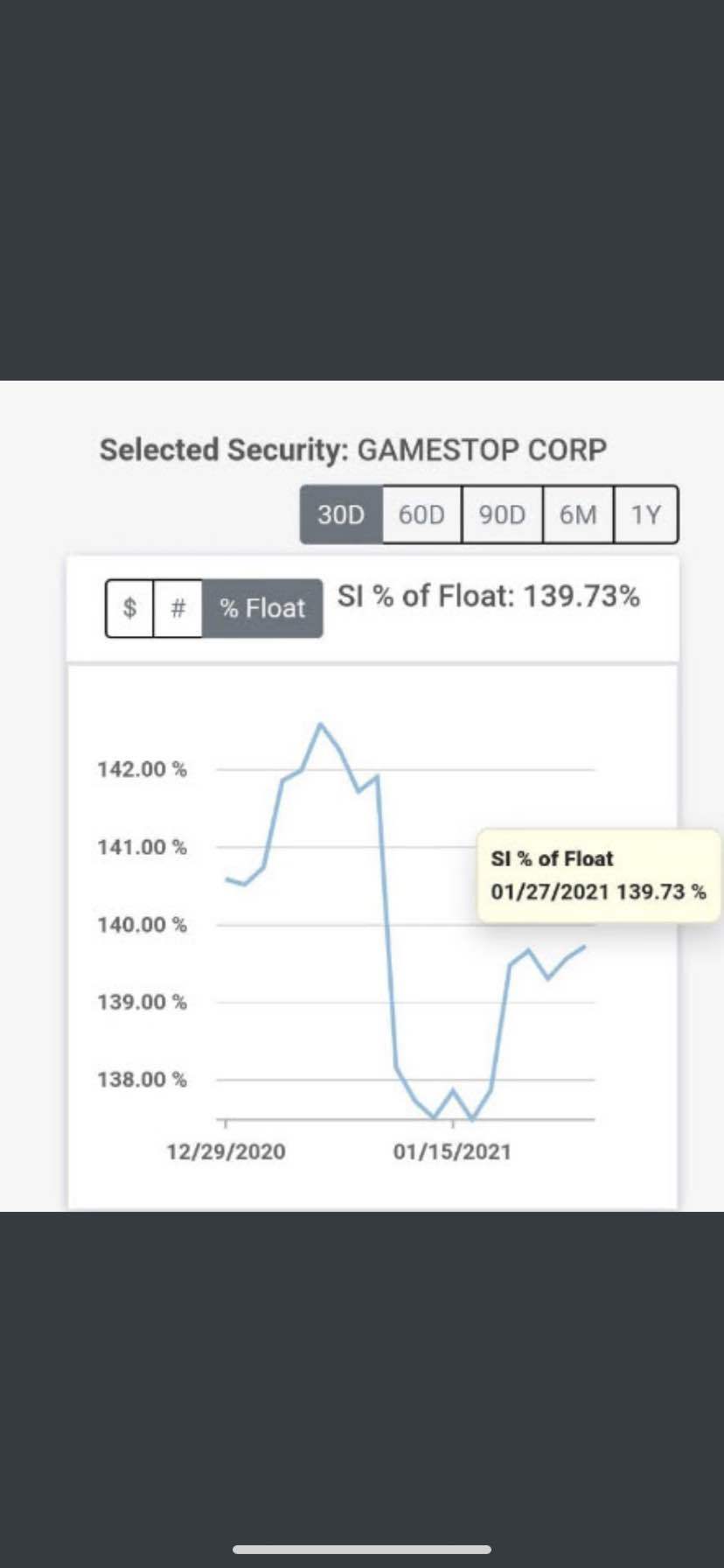Click the chart peak above 142%
724x1568 pixels.
click(321, 724)
